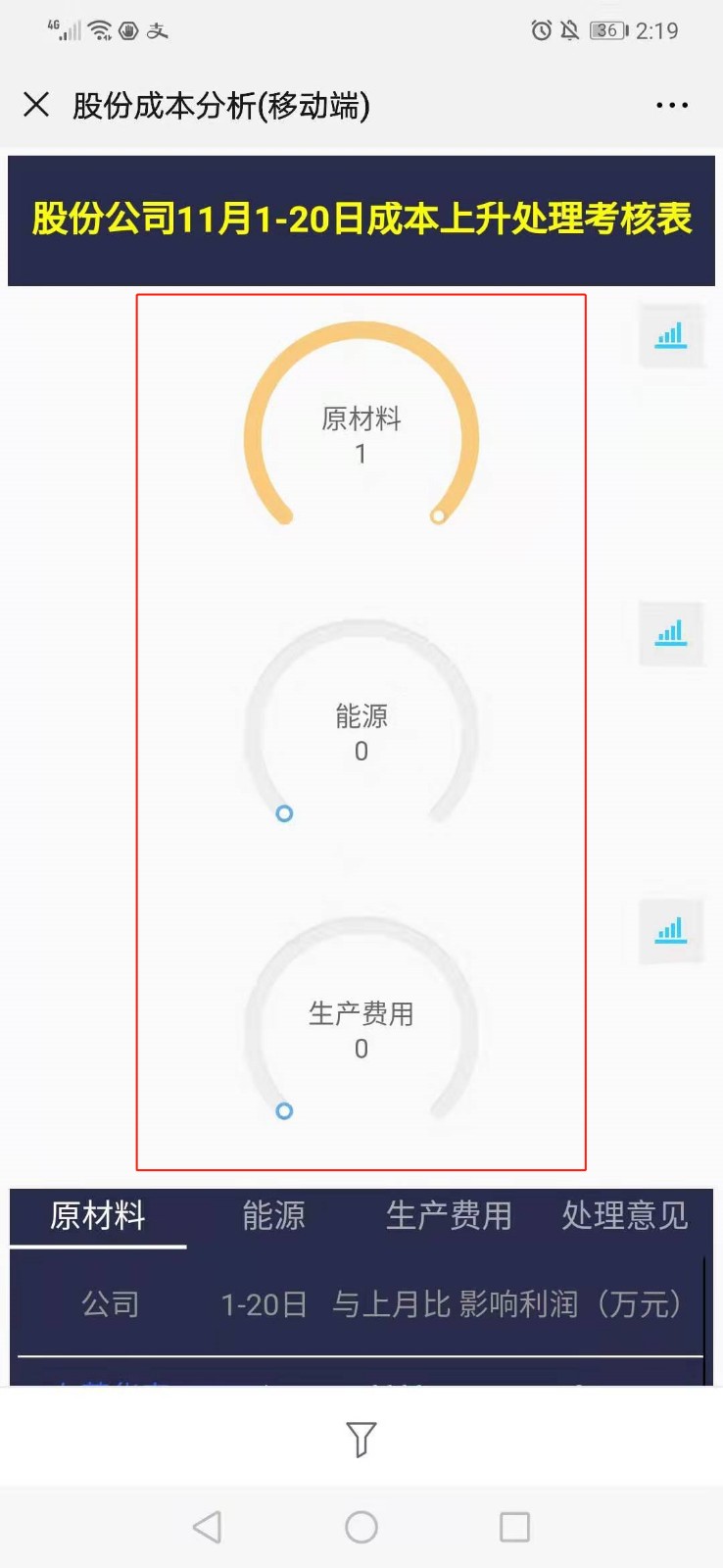723x1568 pixels.
Task: Open the chart icon beside 原材料 gauge
Action: (x=671, y=336)
